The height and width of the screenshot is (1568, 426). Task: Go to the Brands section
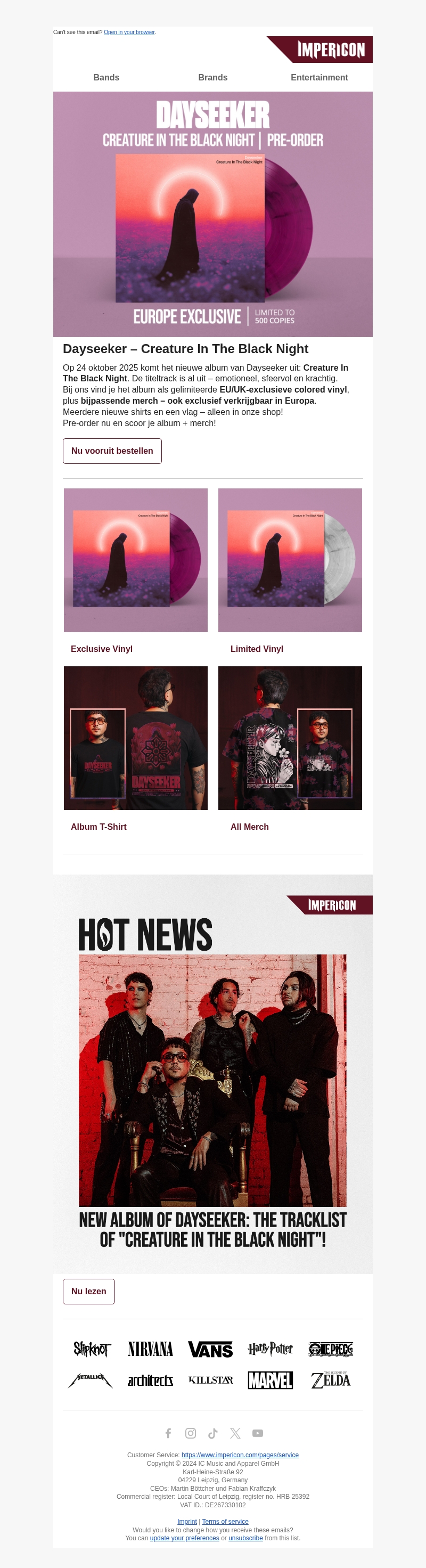[212, 77]
